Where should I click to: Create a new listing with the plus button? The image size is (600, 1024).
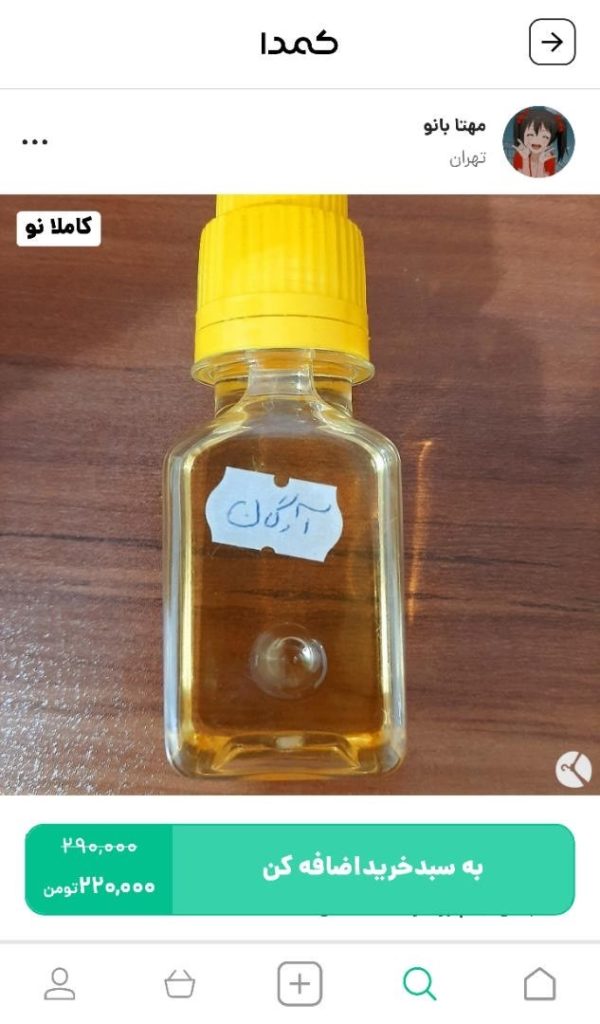click(300, 984)
